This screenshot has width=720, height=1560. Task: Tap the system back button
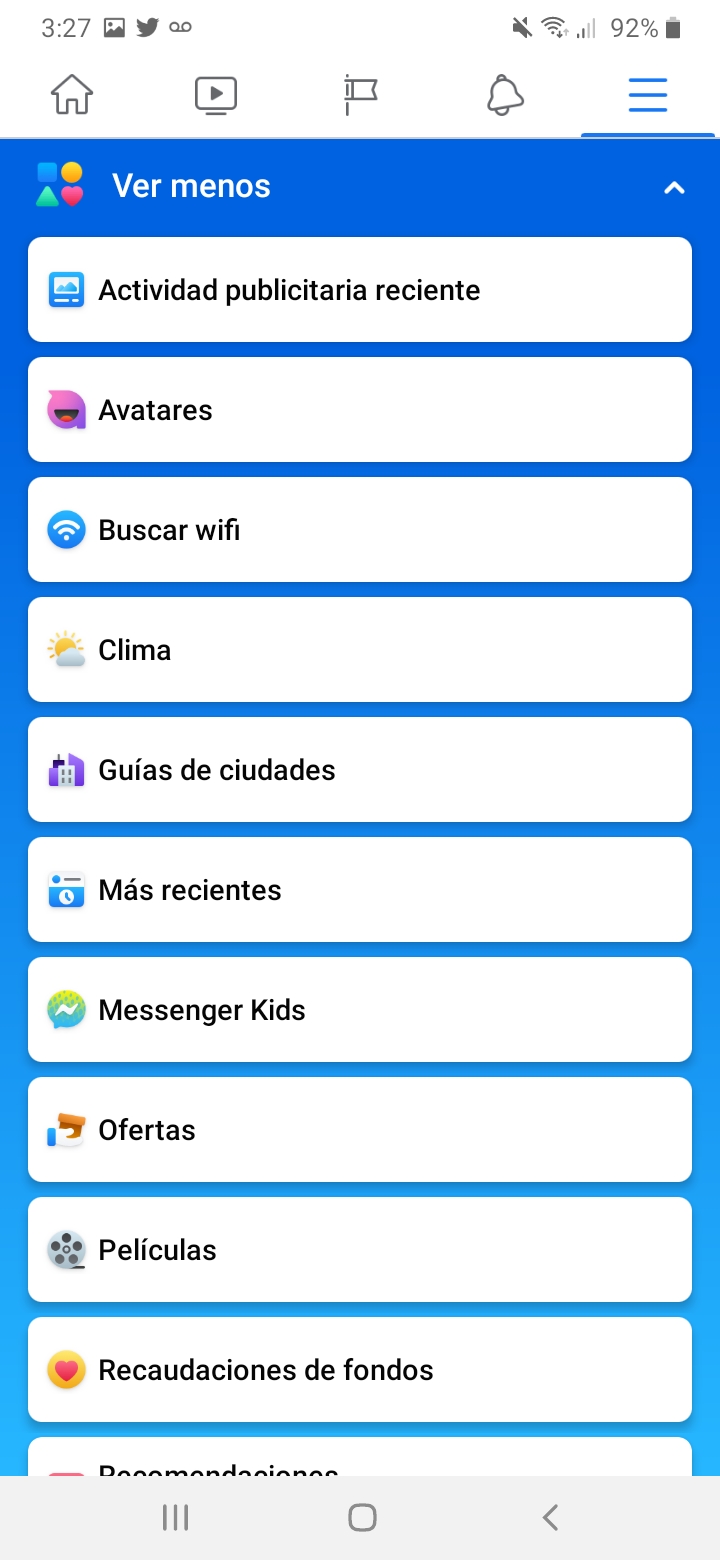[549, 1517]
